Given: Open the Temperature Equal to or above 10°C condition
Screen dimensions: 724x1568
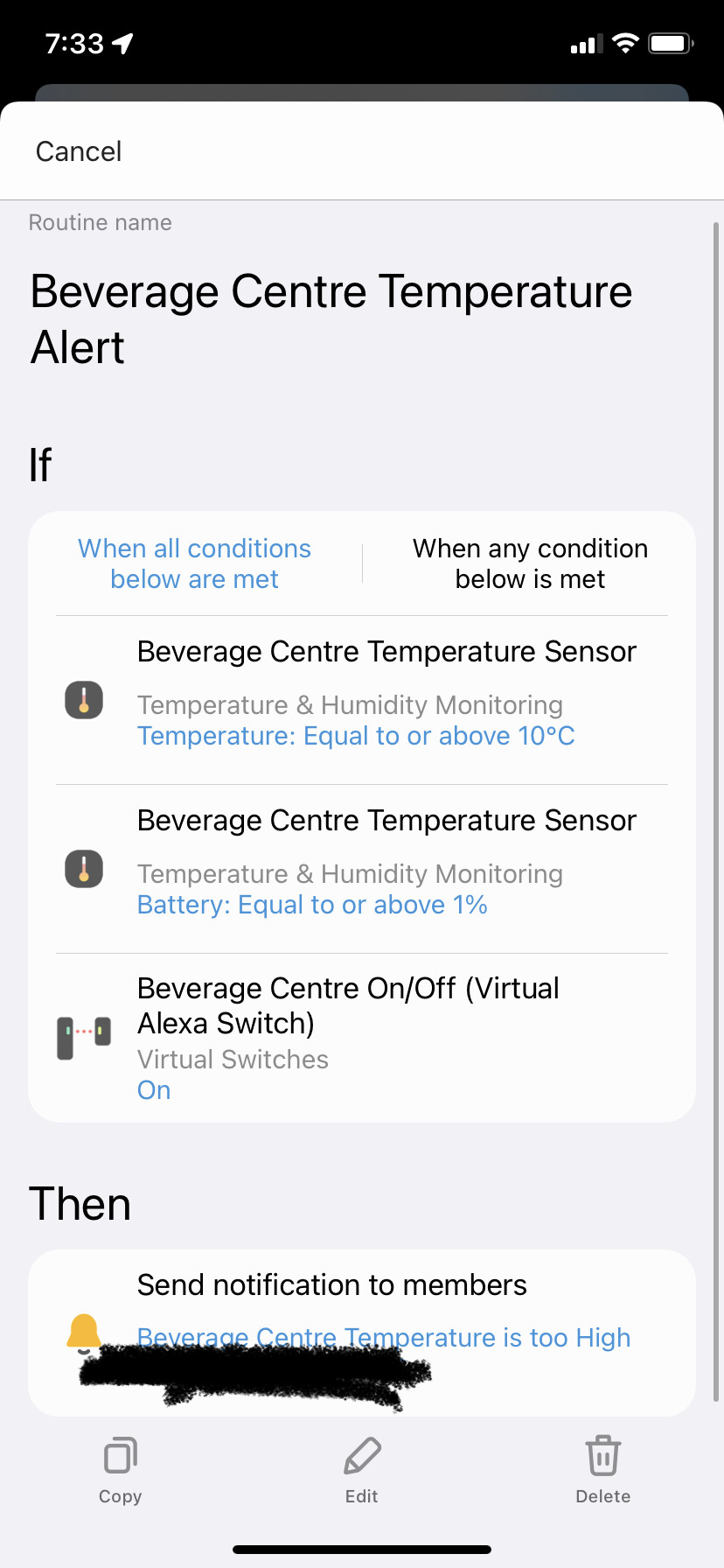Looking at the screenshot, I should pyautogui.click(x=362, y=700).
